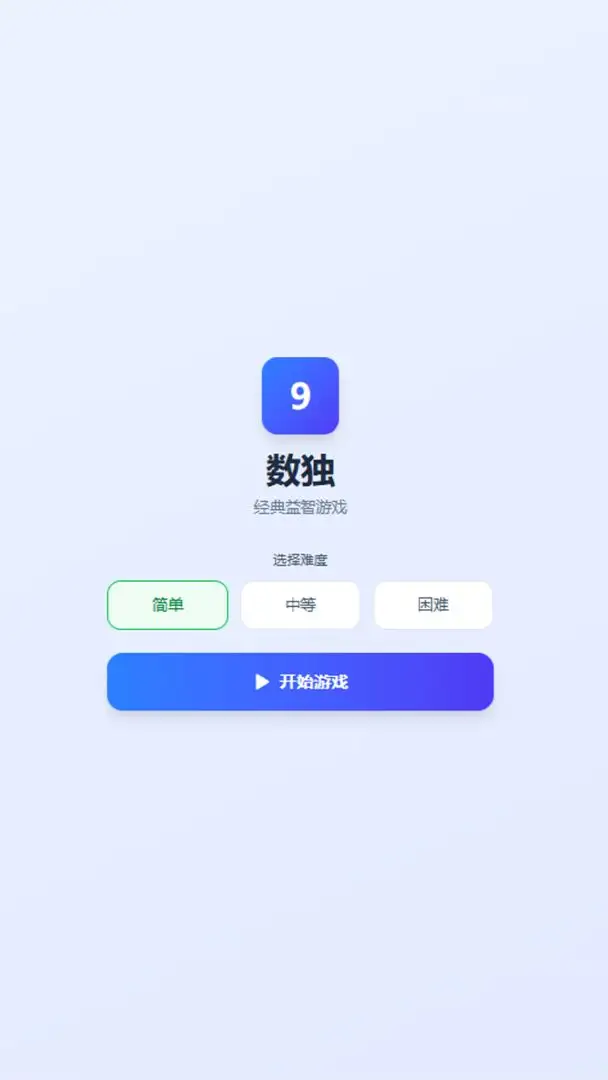Choose the 中等 difficulty level

[x=300, y=605]
